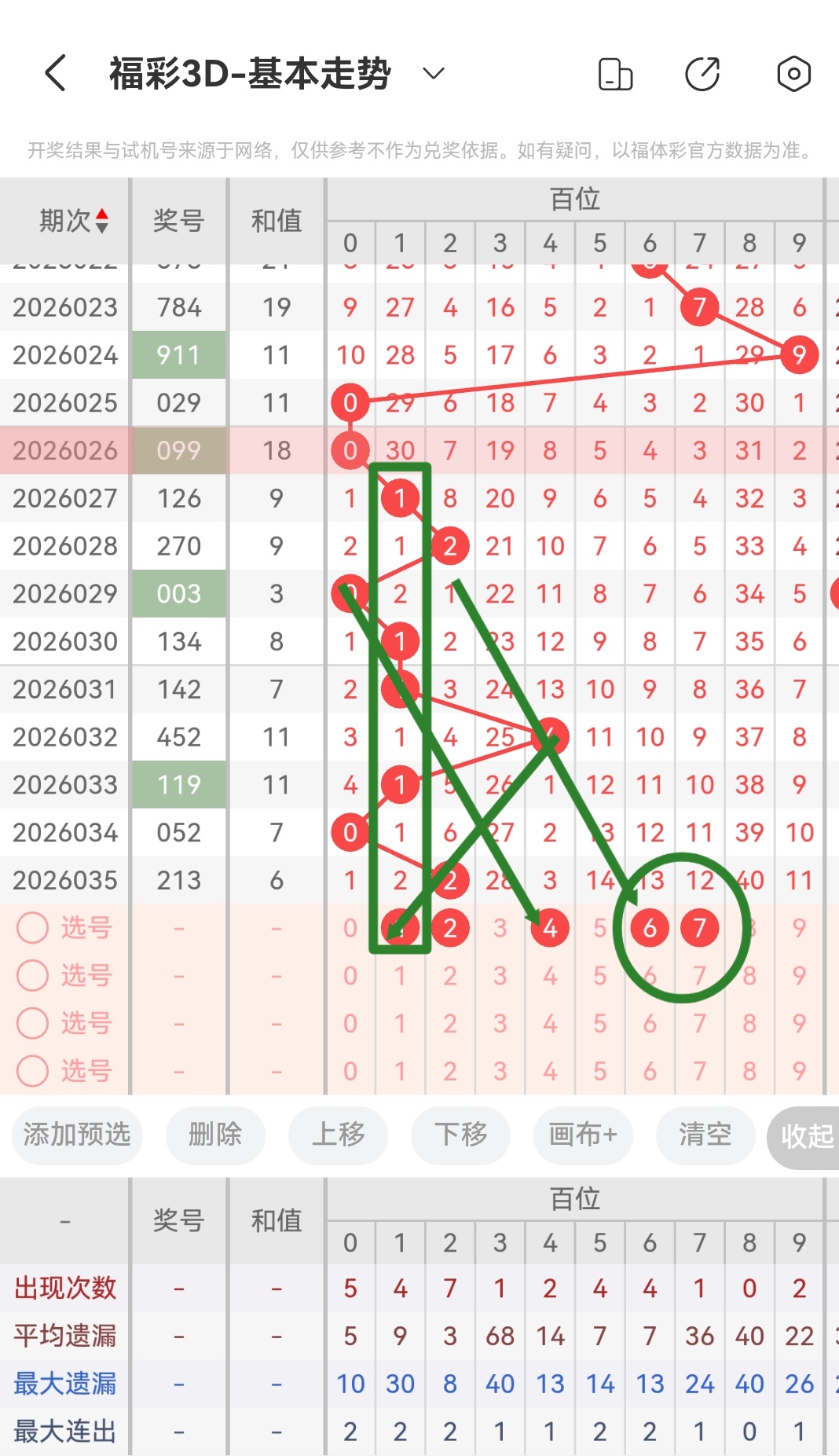
Task: Open settings via the hexagon gear icon
Action: coord(793,73)
